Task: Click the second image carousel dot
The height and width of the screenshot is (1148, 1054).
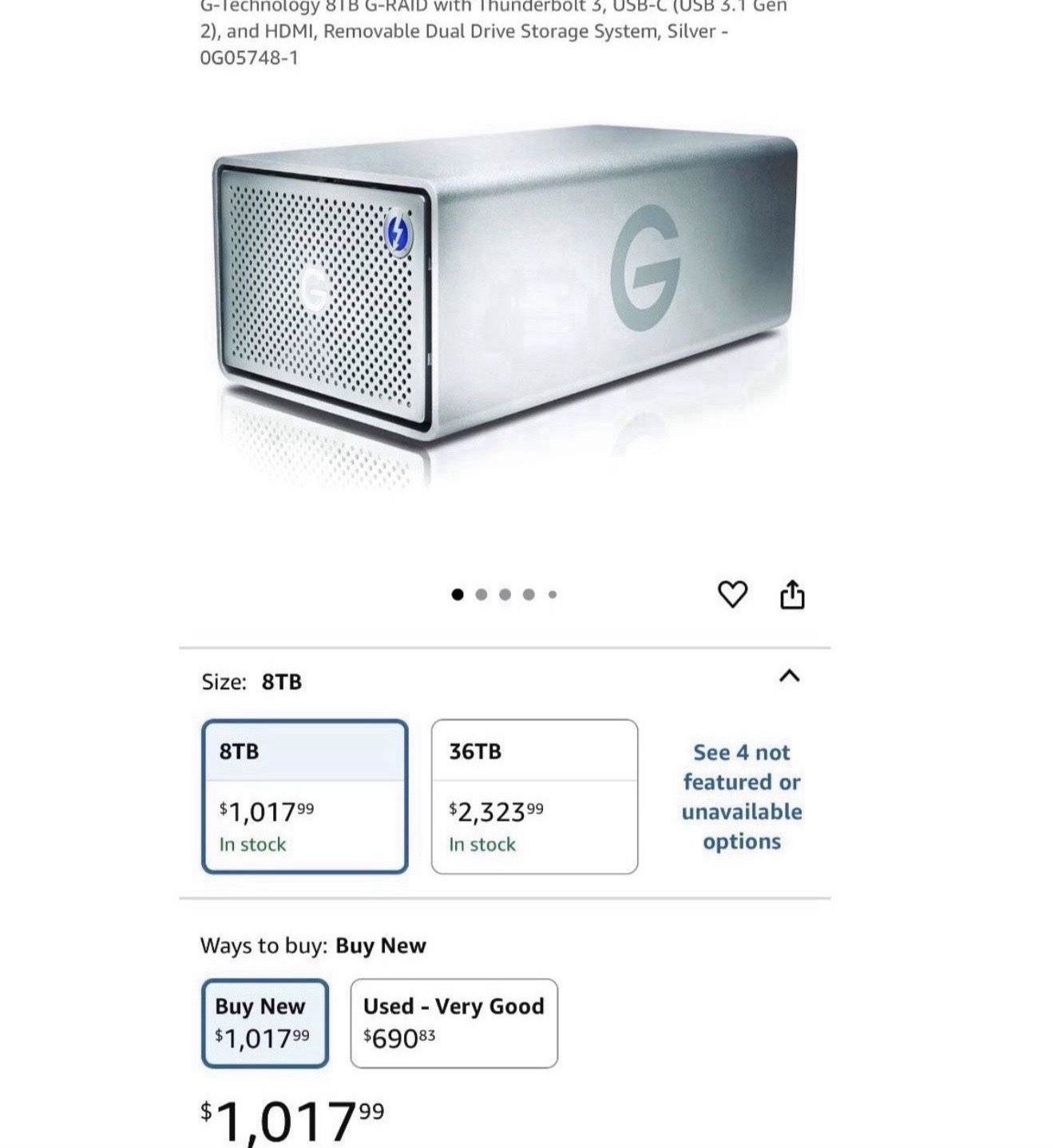Action: [481, 594]
